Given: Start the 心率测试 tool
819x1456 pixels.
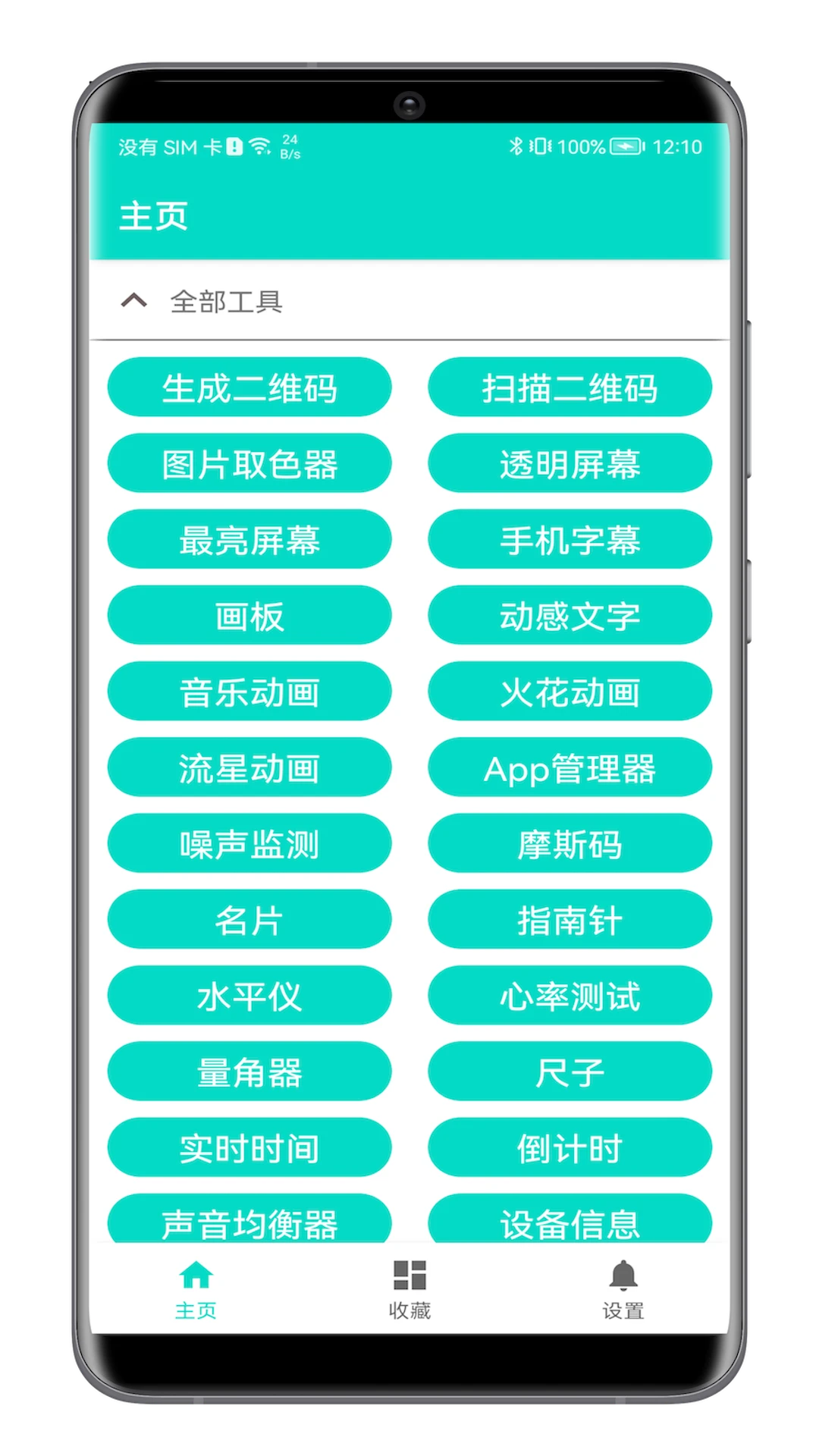Looking at the screenshot, I should click(570, 996).
